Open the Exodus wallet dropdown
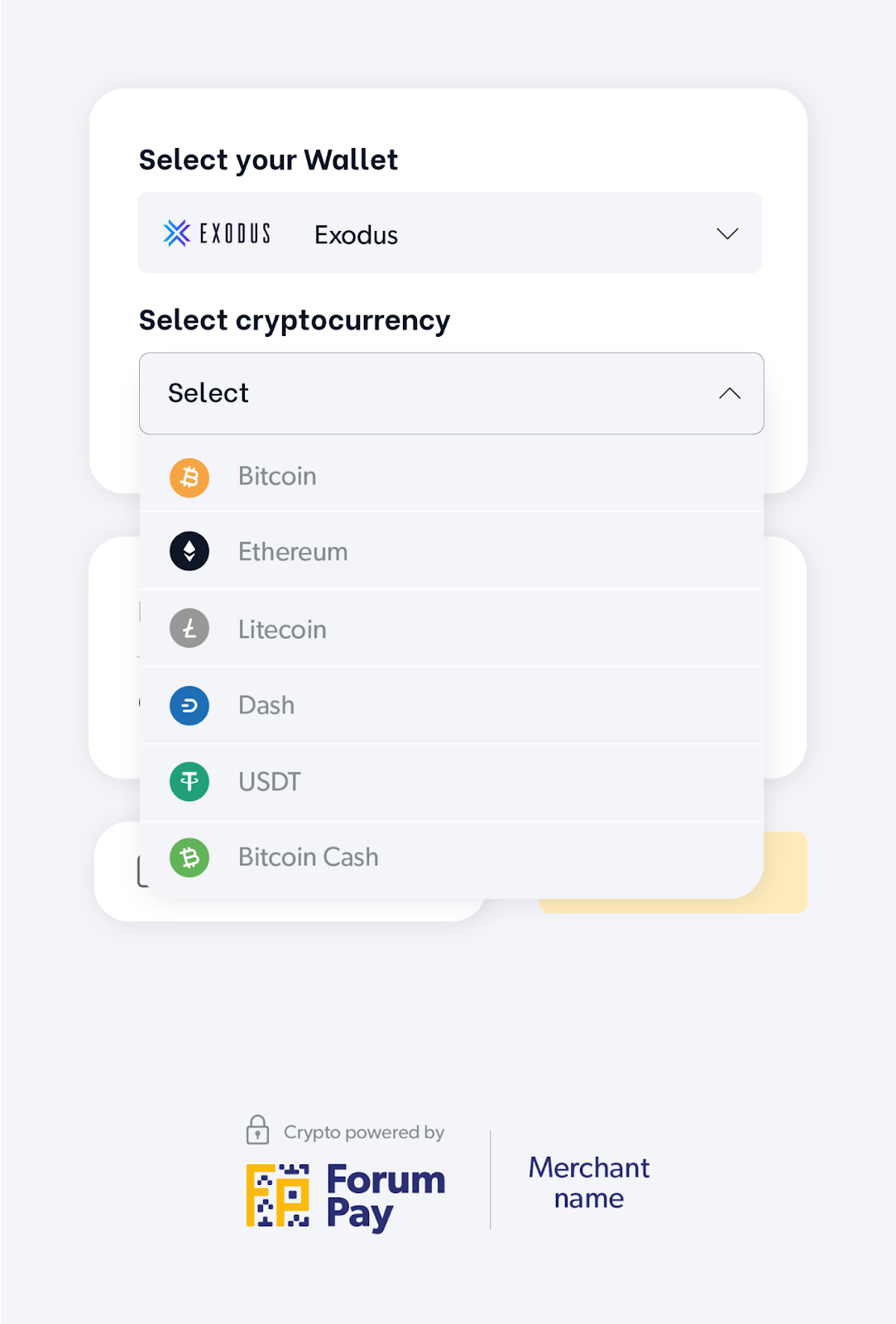The image size is (896, 1324). tap(449, 233)
